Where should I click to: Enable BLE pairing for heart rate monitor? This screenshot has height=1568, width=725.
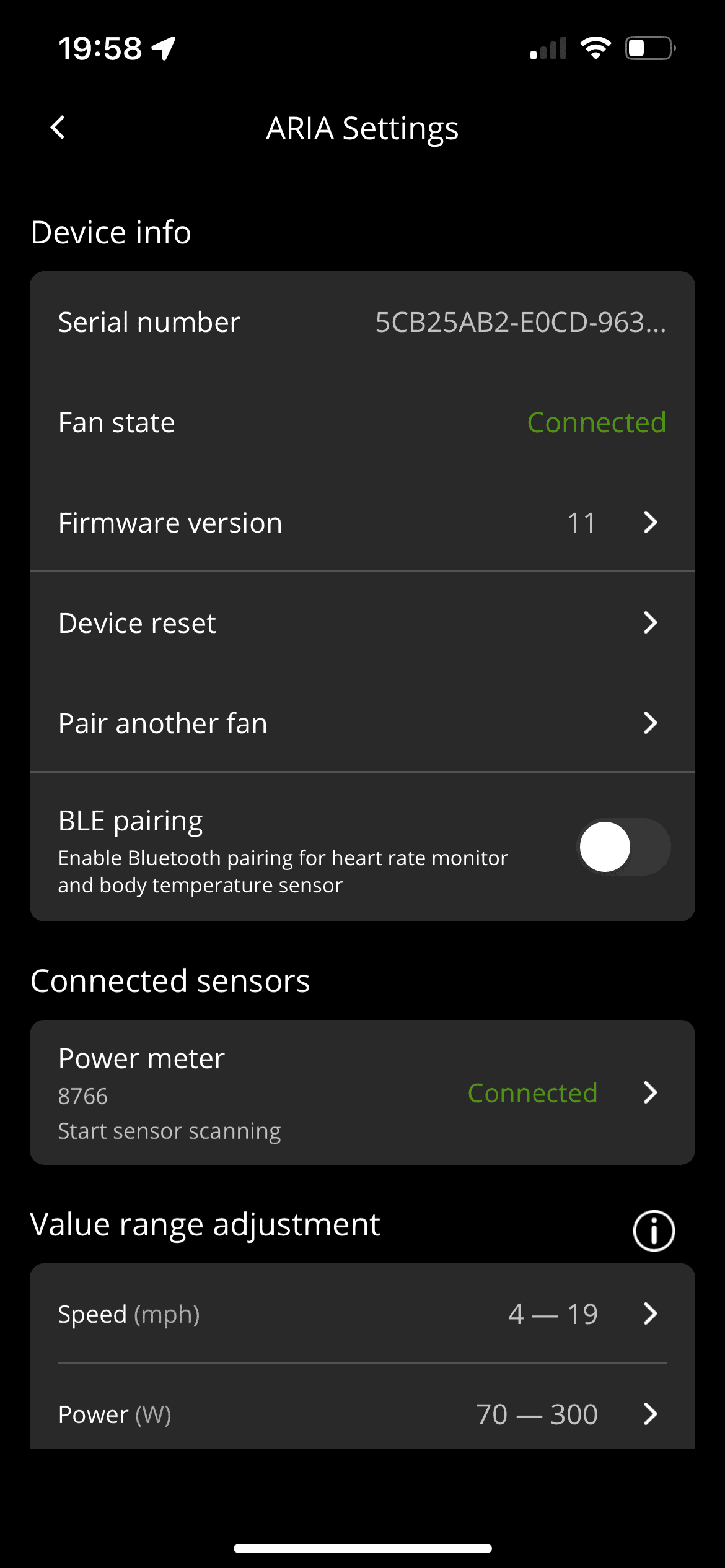coord(623,847)
